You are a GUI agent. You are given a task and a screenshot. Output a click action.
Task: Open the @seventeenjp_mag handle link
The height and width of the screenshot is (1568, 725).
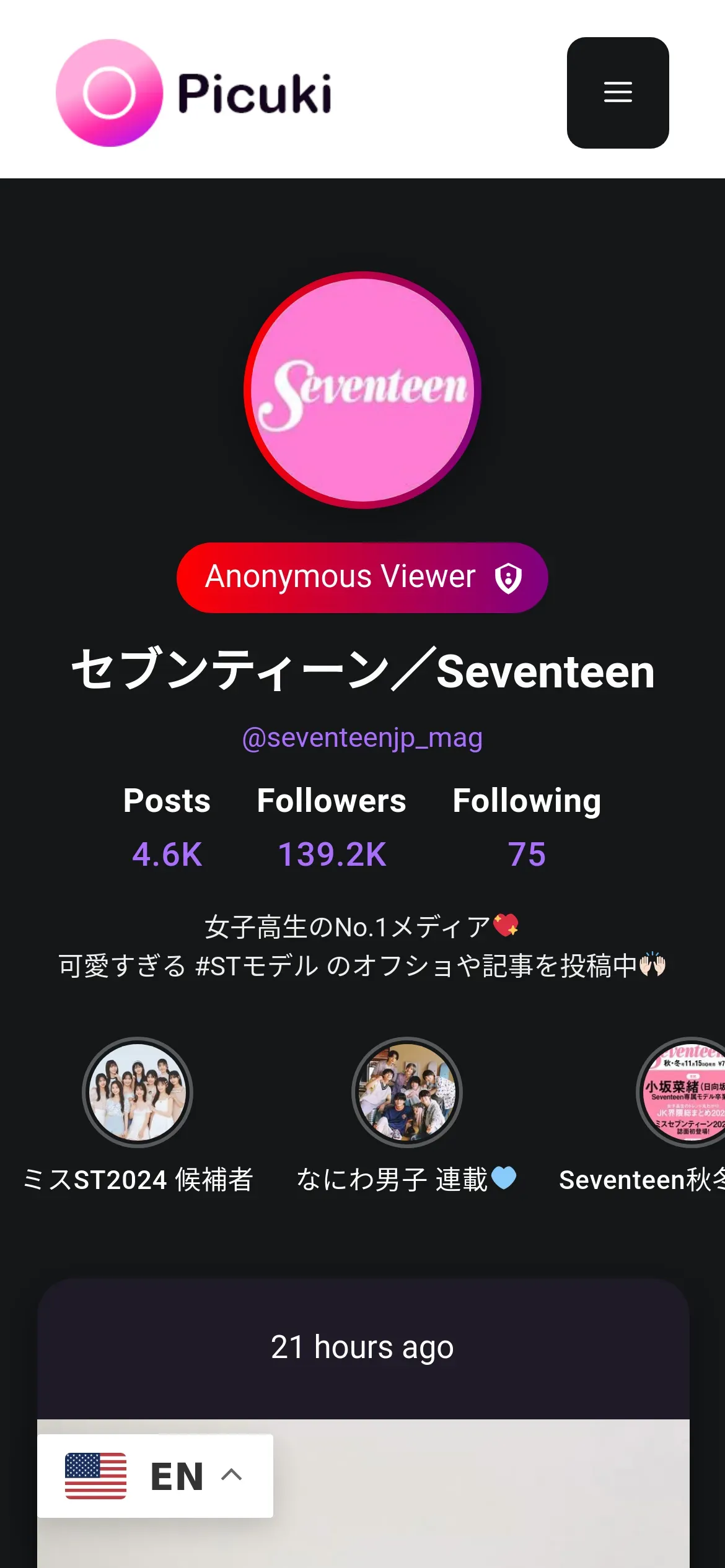(x=362, y=738)
